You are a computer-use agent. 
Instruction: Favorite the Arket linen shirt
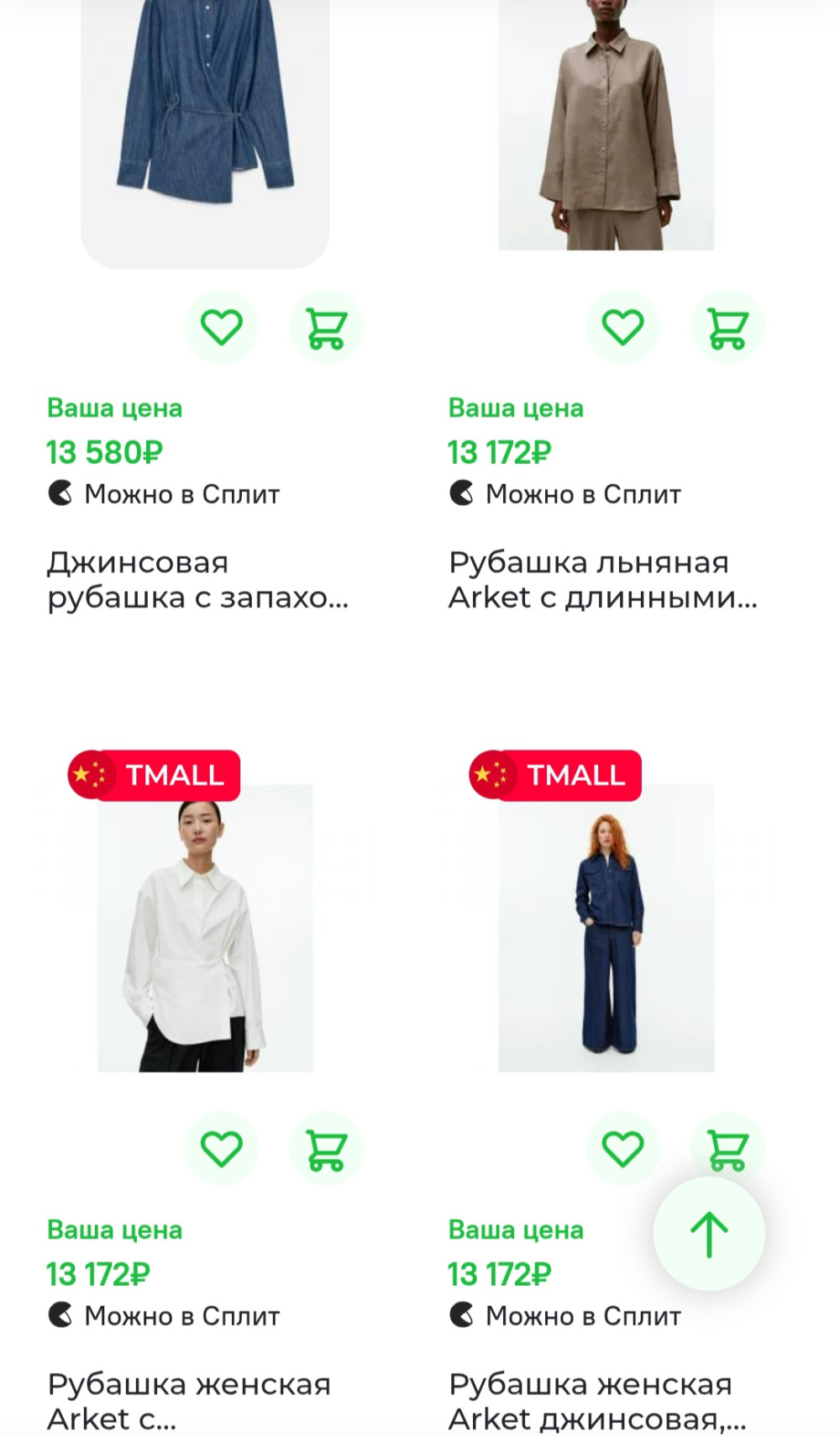point(623,328)
